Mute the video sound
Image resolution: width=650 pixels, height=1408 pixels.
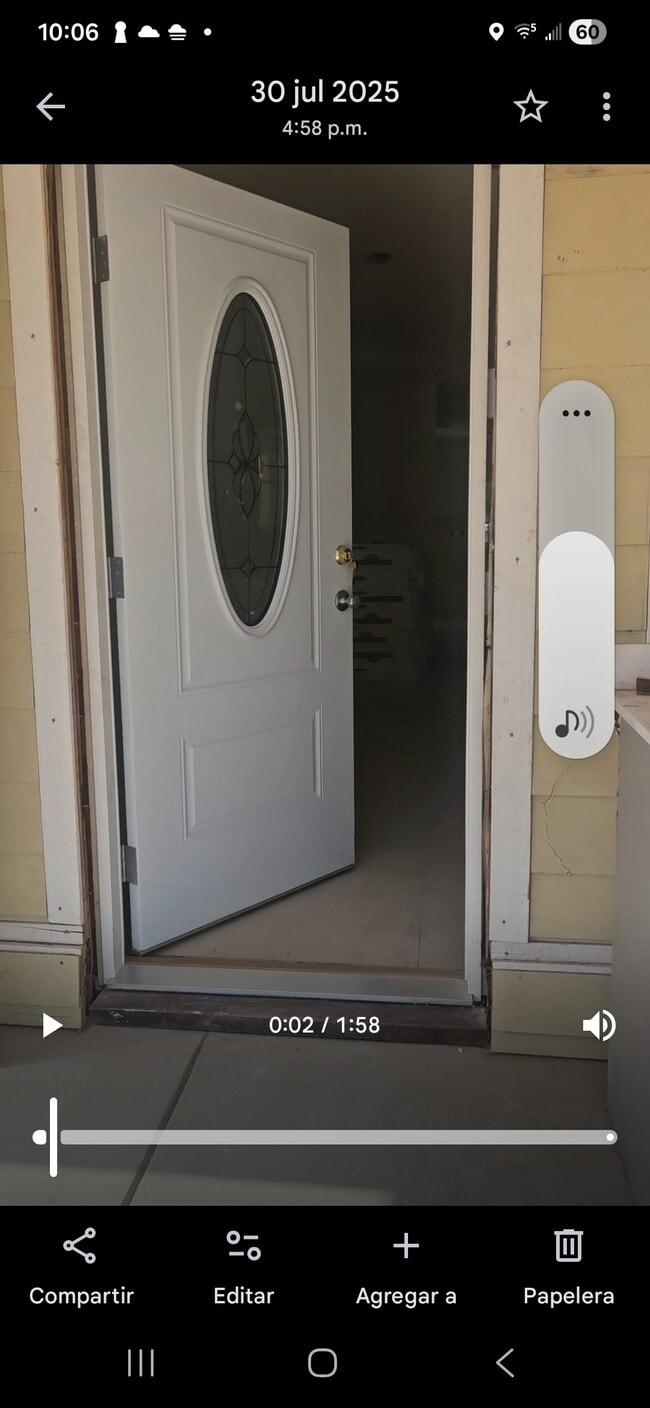(x=598, y=1025)
